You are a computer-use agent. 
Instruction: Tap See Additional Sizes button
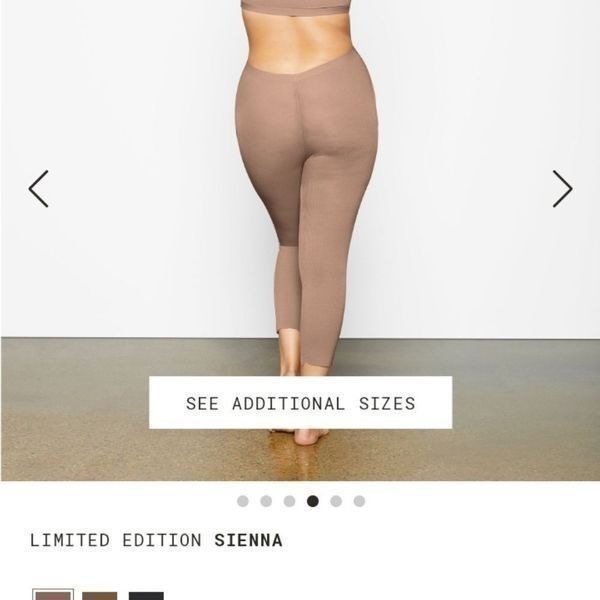(x=300, y=403)
